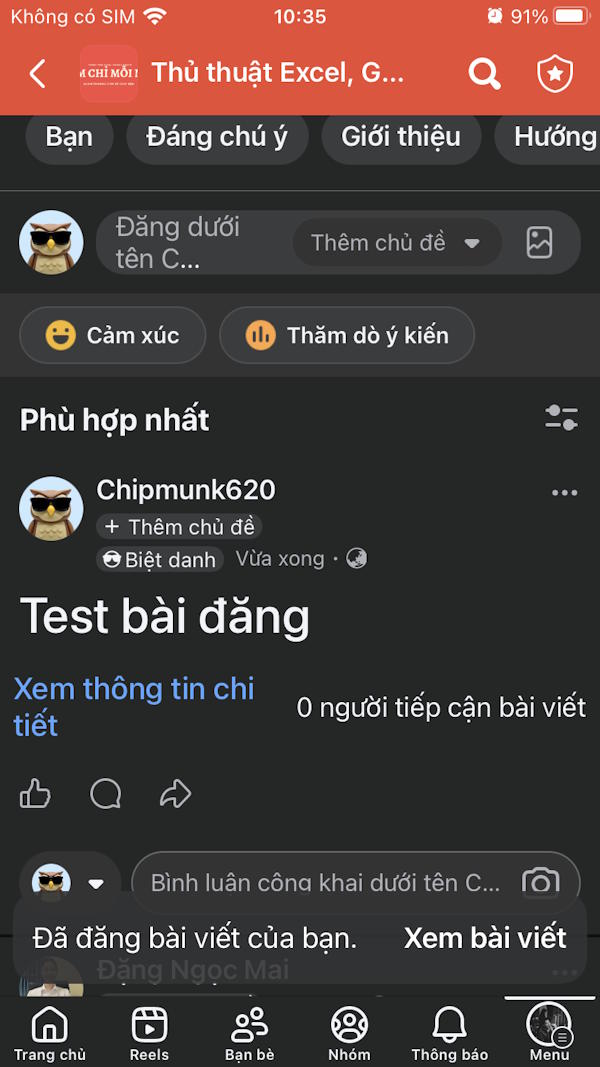This screenshot has height=1067, width=600.
Task: Open Xem thông tin chi tiết link
Action: [133, 706]
